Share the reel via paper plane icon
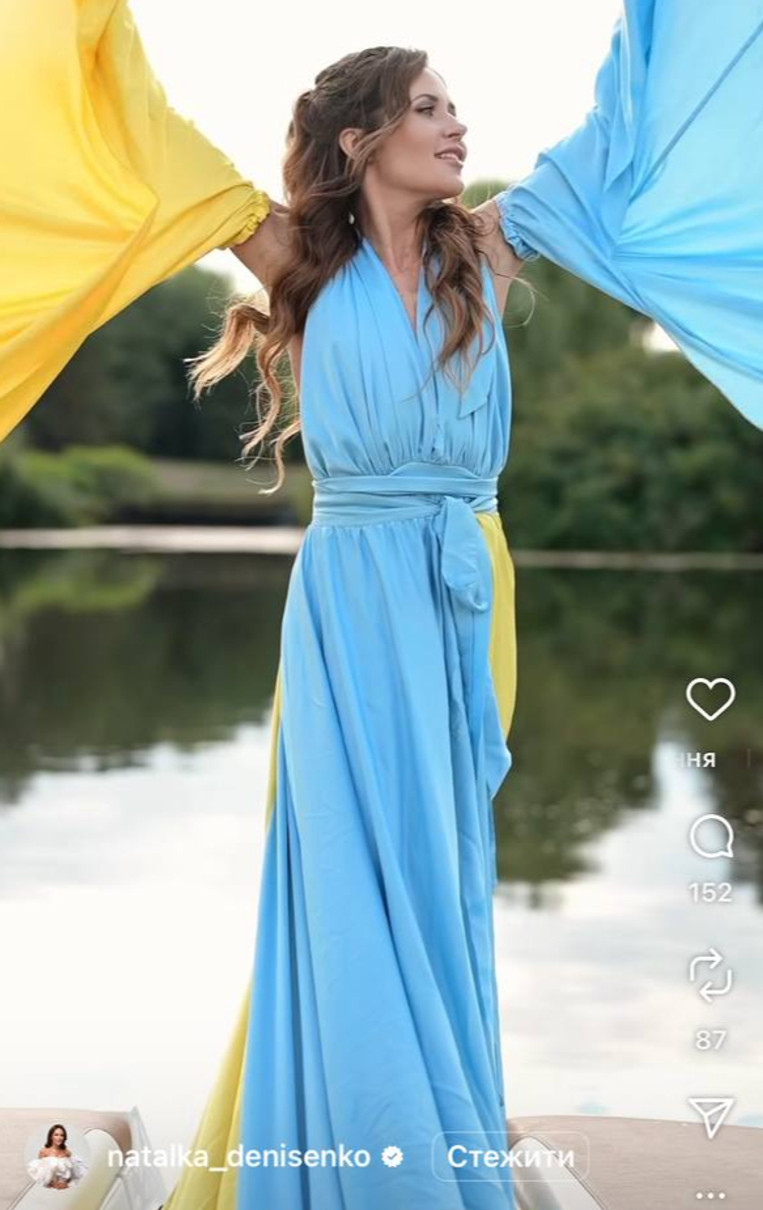The height and width of the screenshot is (1210, 763). click(x=710, y=1115)
